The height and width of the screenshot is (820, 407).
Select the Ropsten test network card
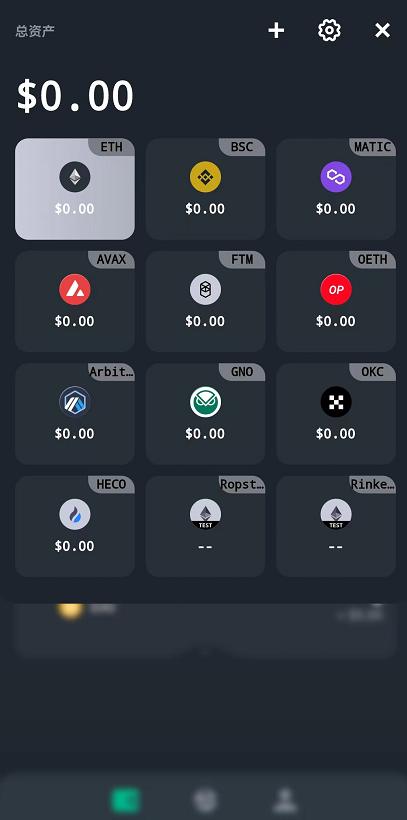205,526
